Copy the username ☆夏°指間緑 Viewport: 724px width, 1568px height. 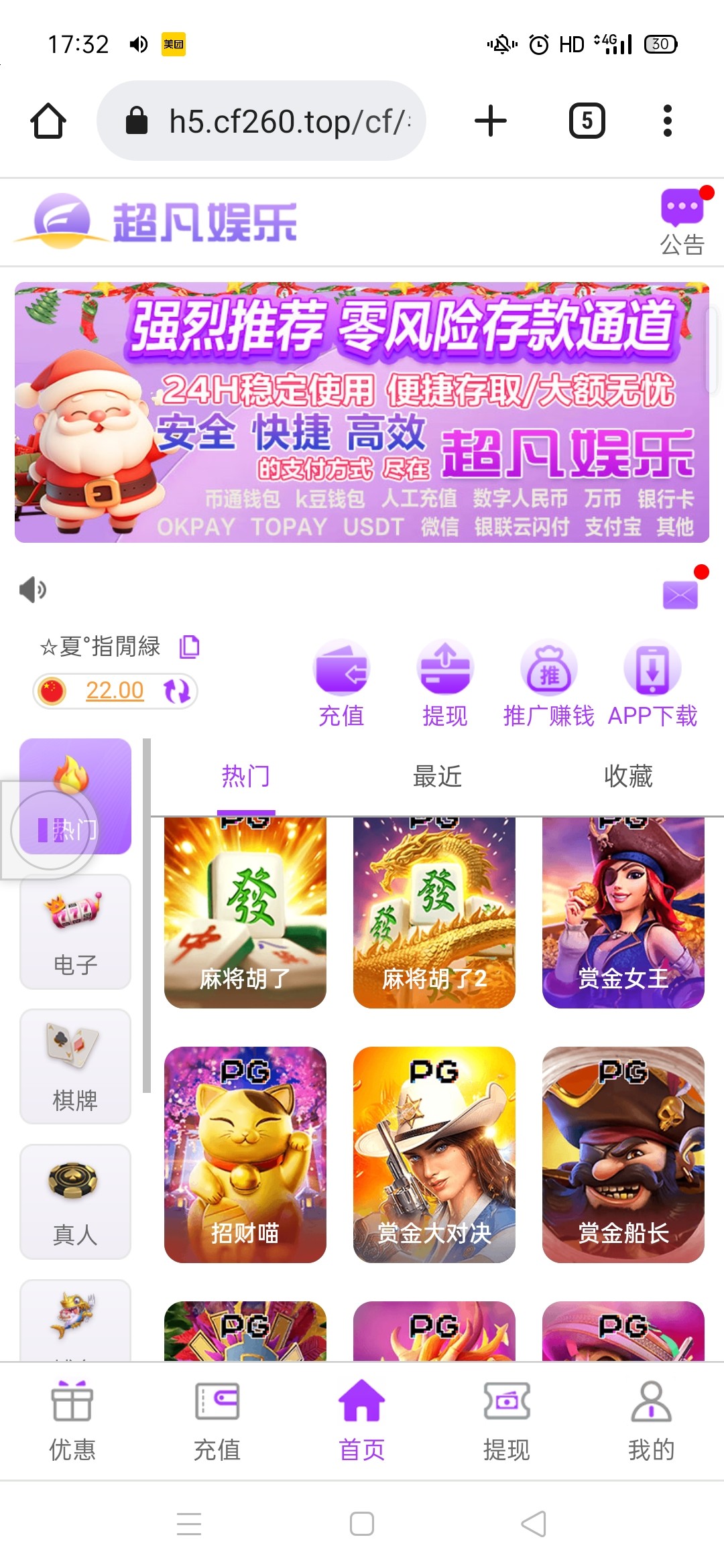pos(190,647)
